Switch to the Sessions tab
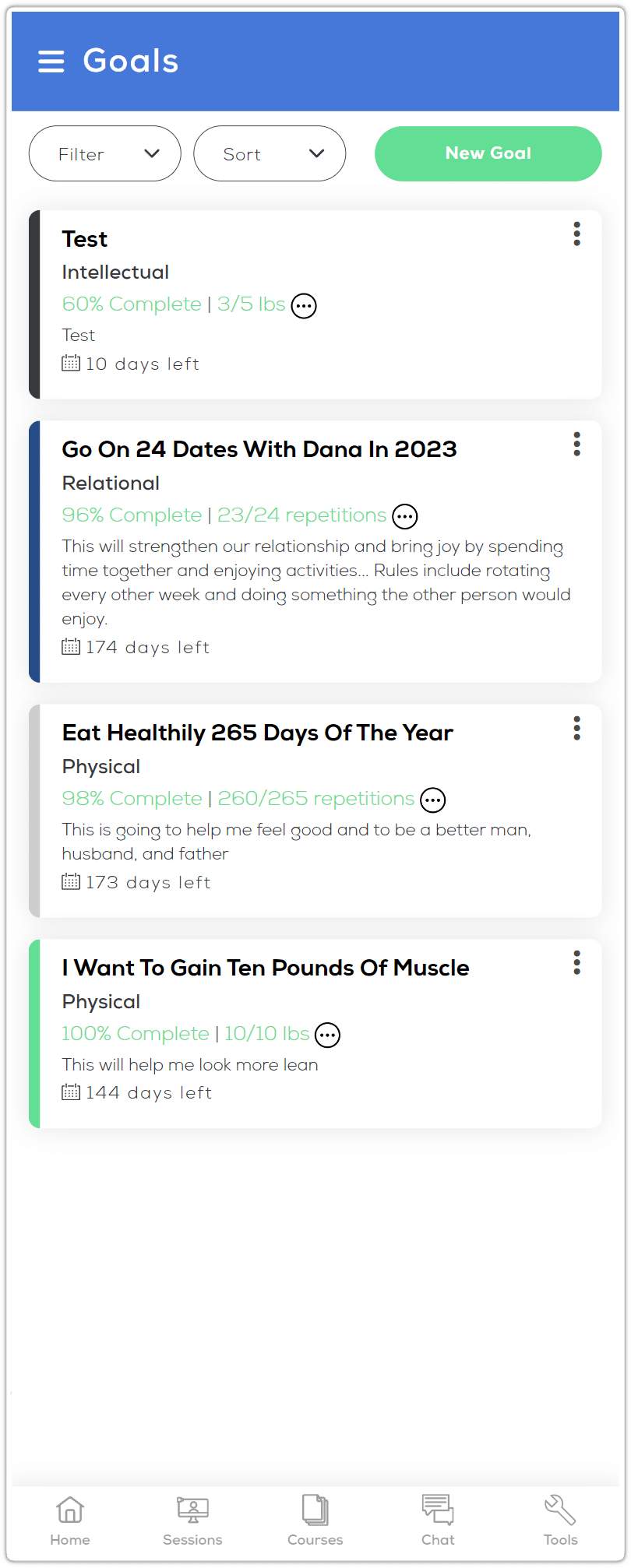 [x=192, y=1520]
